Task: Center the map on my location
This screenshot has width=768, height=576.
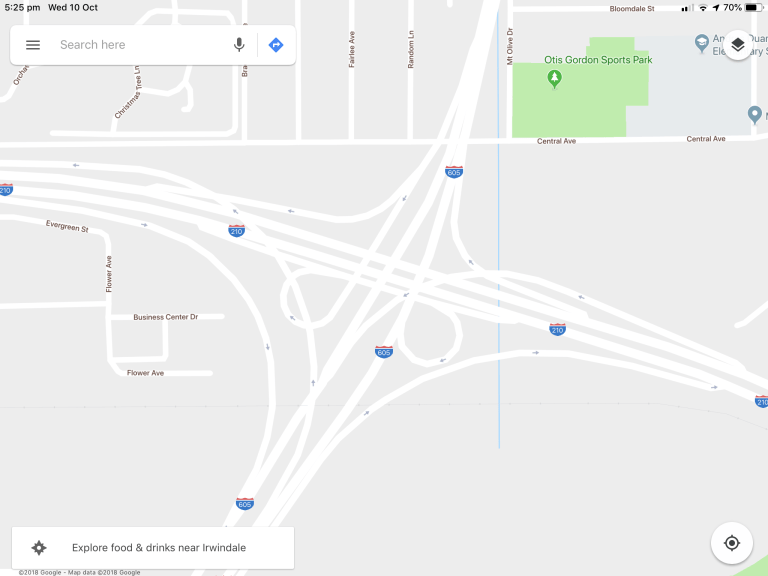Action: 731,543
